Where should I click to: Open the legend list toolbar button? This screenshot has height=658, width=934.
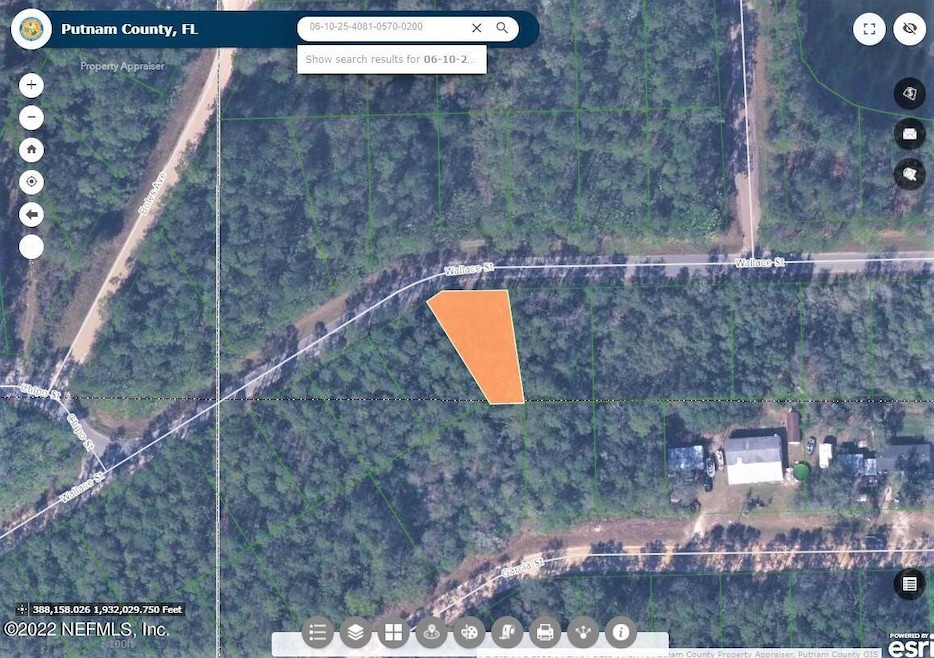point(318,632)
